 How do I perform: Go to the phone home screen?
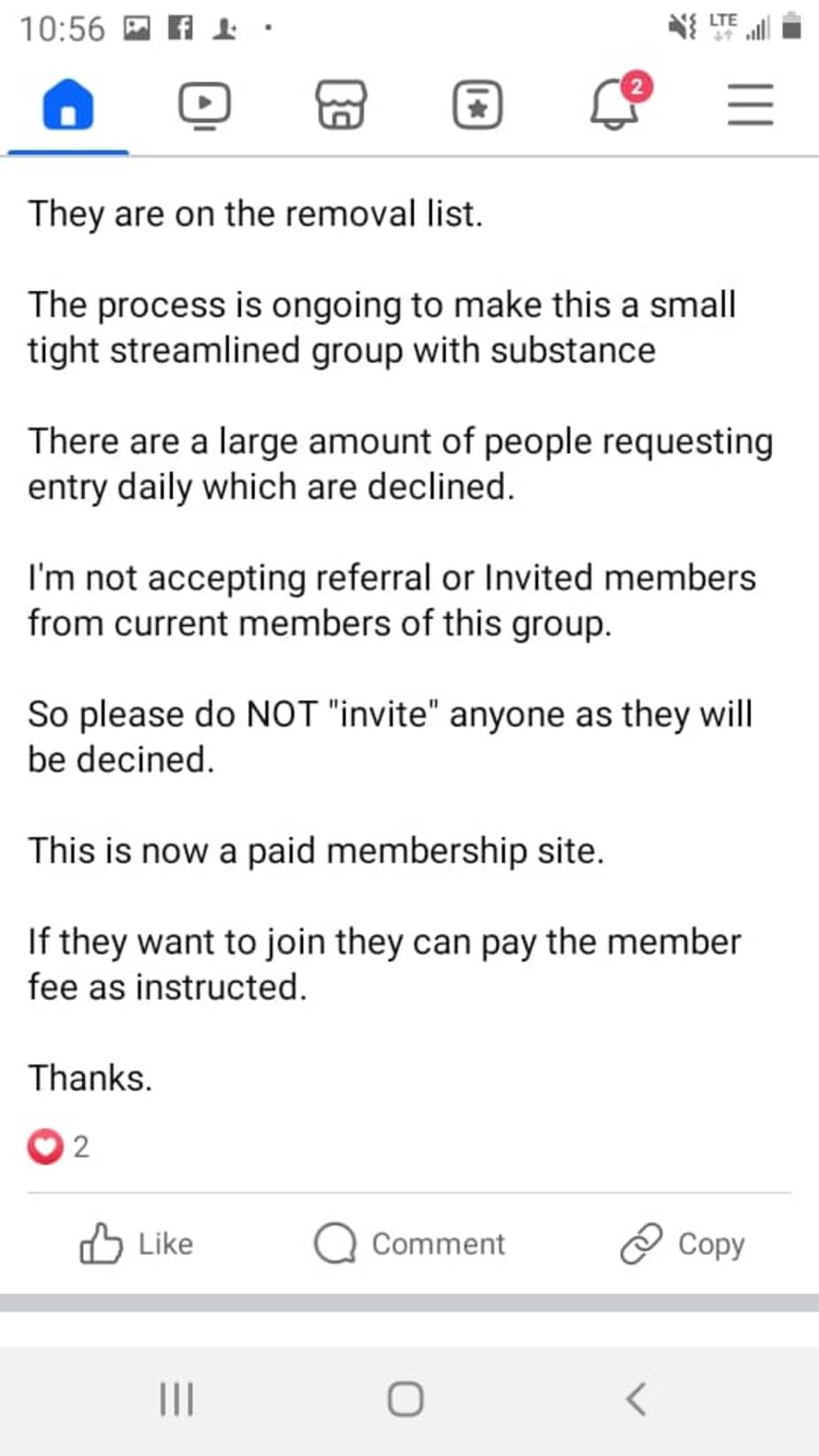tap(406, 1399)
